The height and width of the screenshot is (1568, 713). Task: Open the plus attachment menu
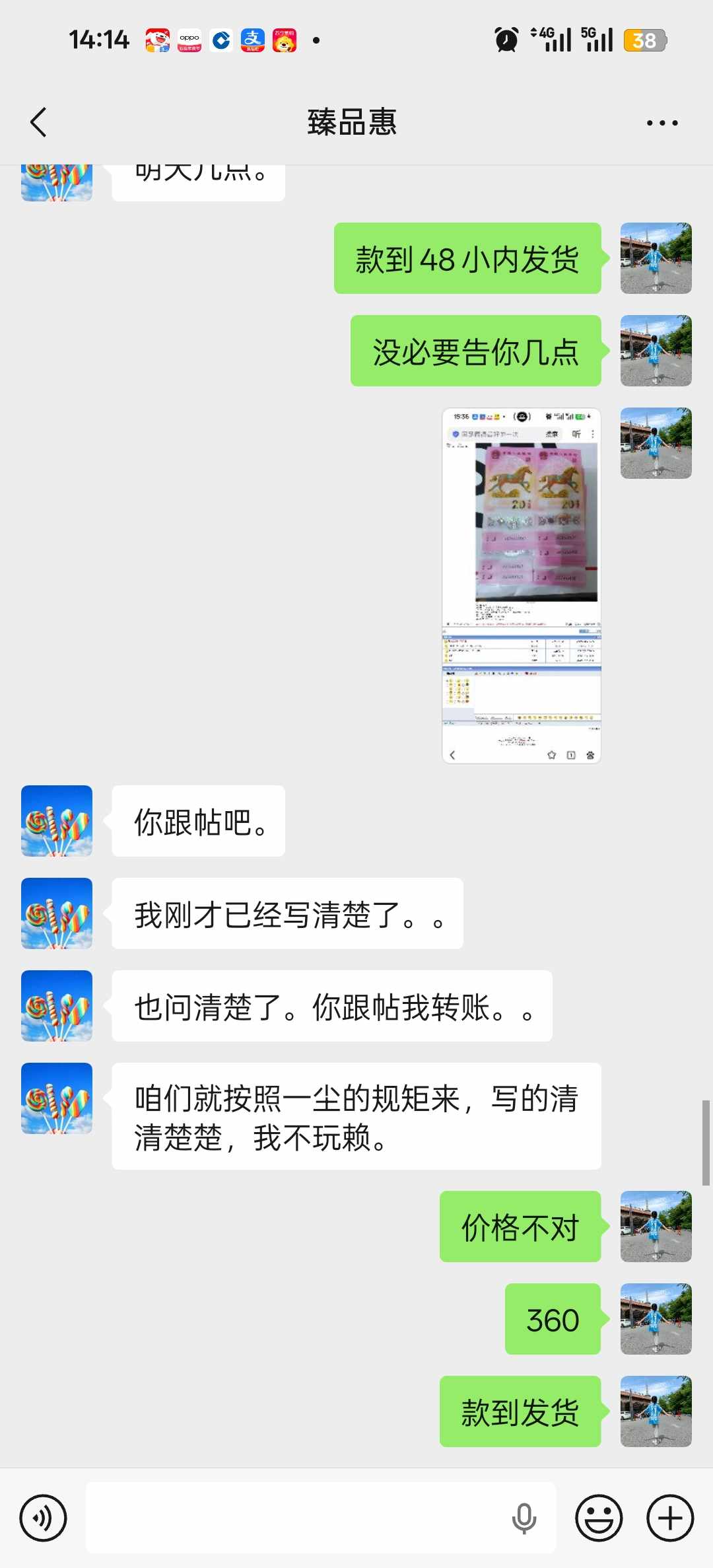[669, 1518]
